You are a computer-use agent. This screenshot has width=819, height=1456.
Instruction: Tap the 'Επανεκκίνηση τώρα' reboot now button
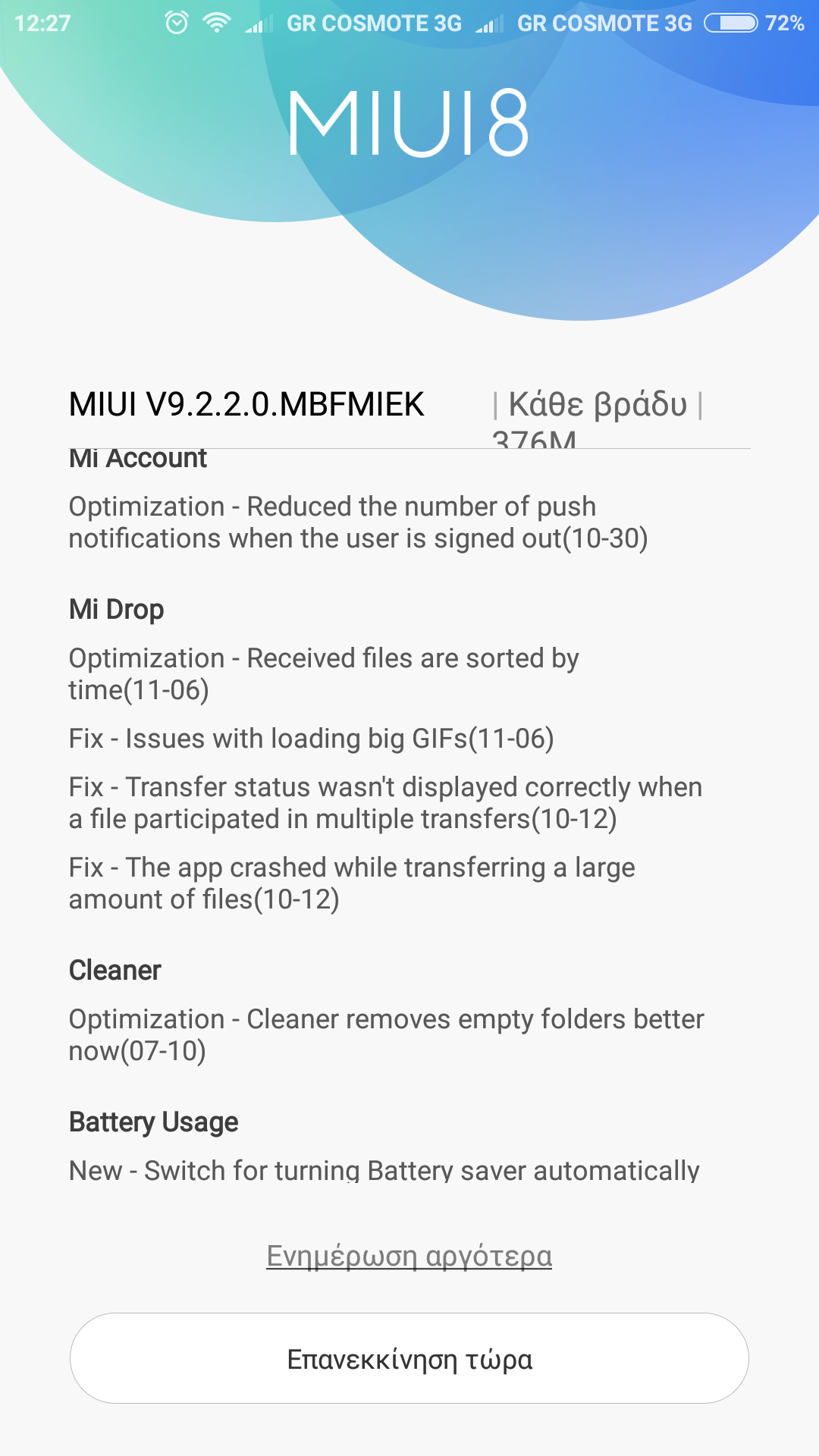click(x=409, y=1358)
